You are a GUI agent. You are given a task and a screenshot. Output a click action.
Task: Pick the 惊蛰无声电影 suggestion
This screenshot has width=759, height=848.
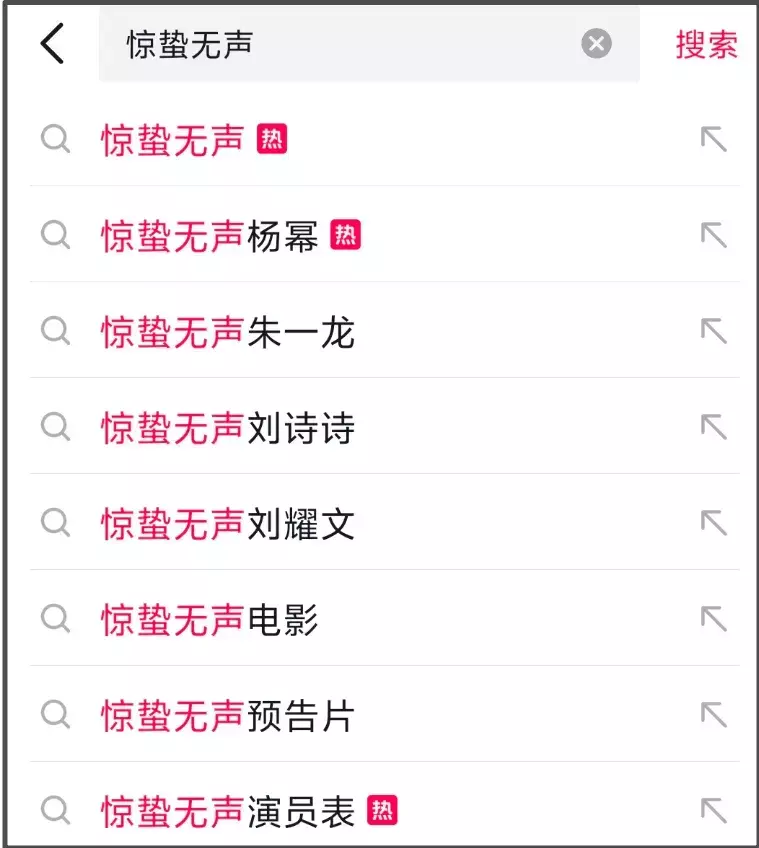210,620
